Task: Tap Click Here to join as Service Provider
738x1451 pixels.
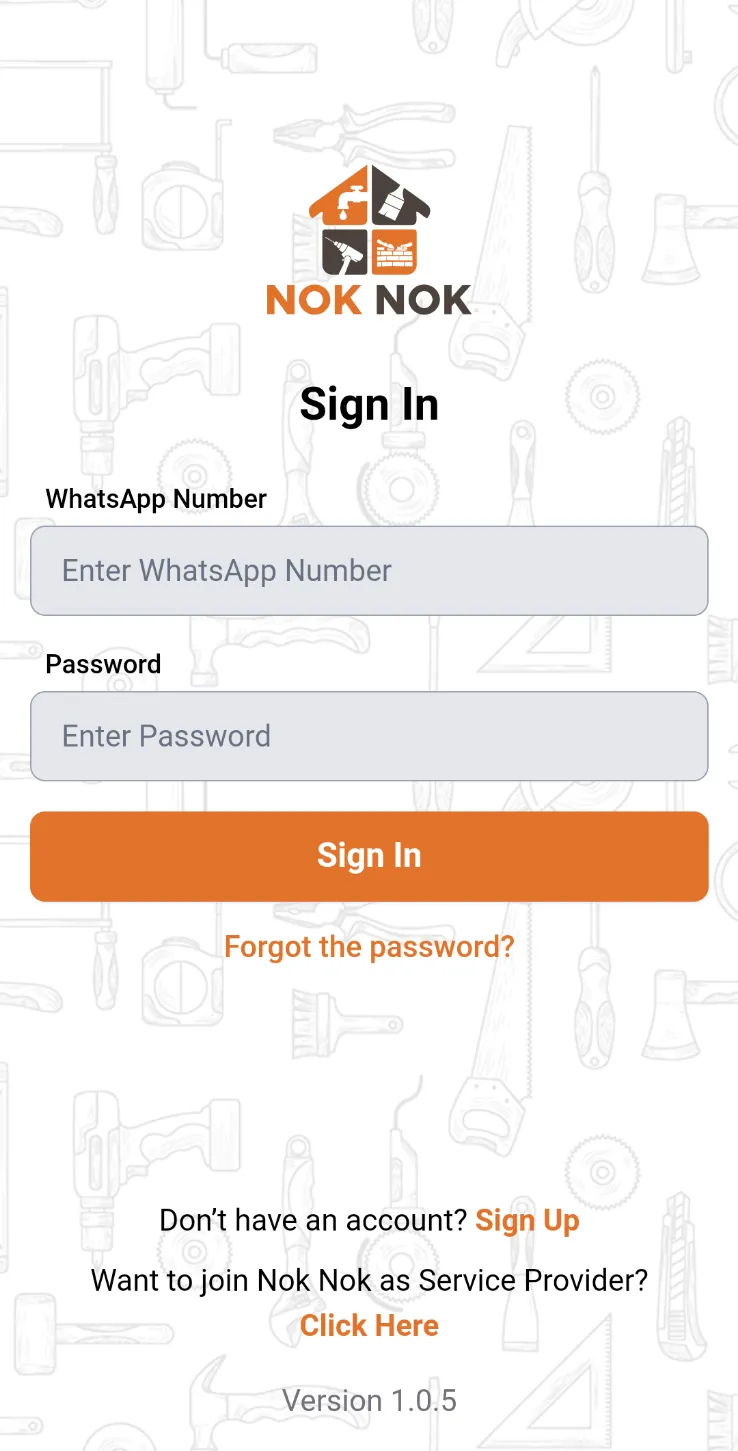Action: click(369, 1326)
